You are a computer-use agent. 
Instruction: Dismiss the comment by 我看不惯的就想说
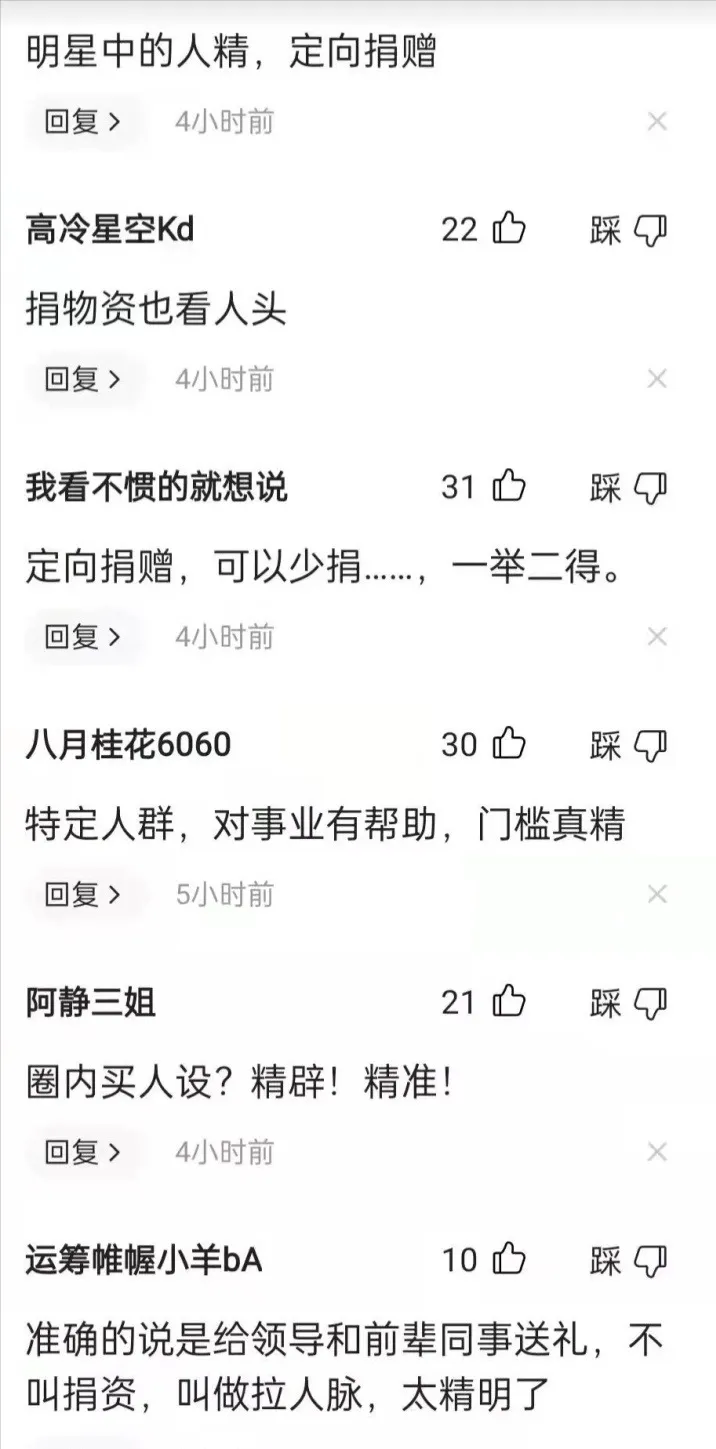point(657,636)
